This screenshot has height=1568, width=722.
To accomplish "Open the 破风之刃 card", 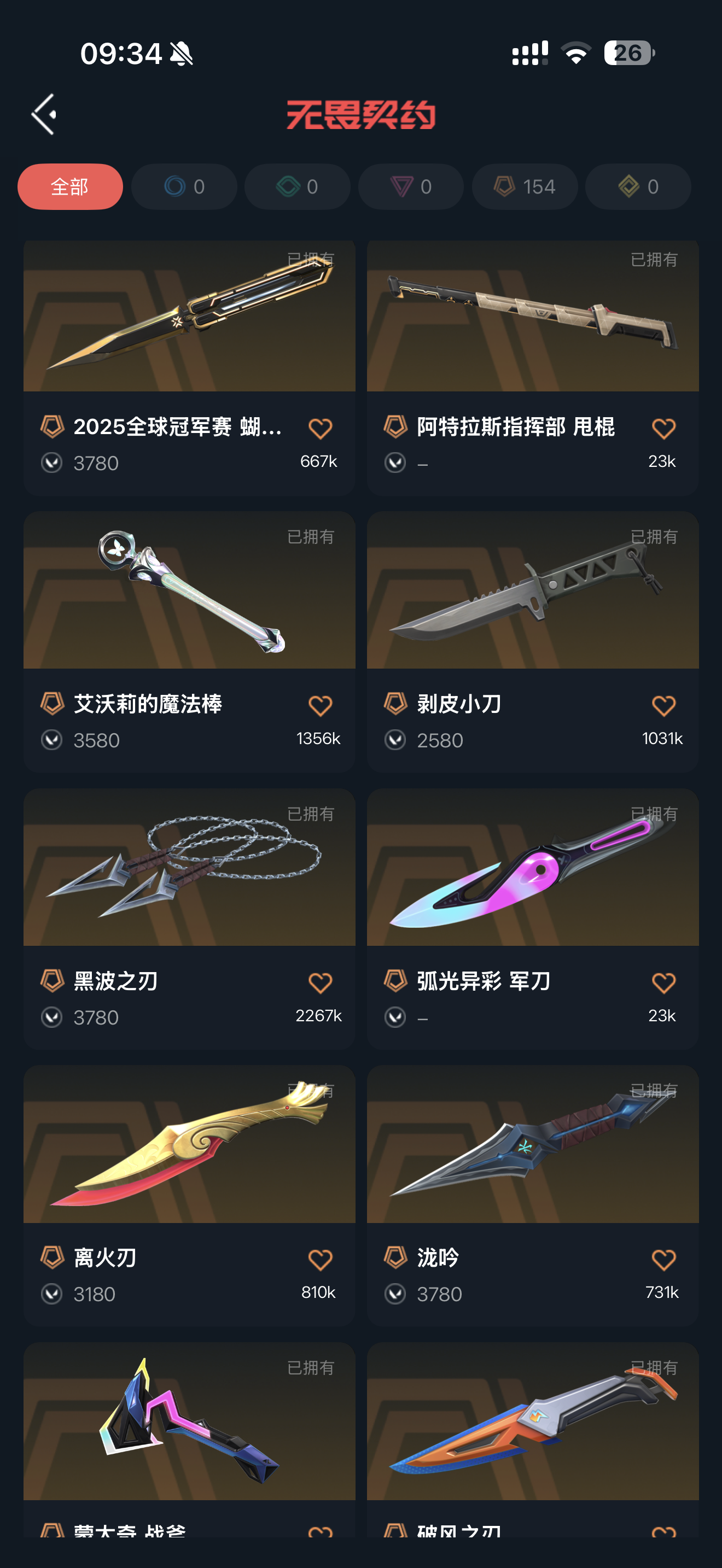I will [x=533, y=1440].
